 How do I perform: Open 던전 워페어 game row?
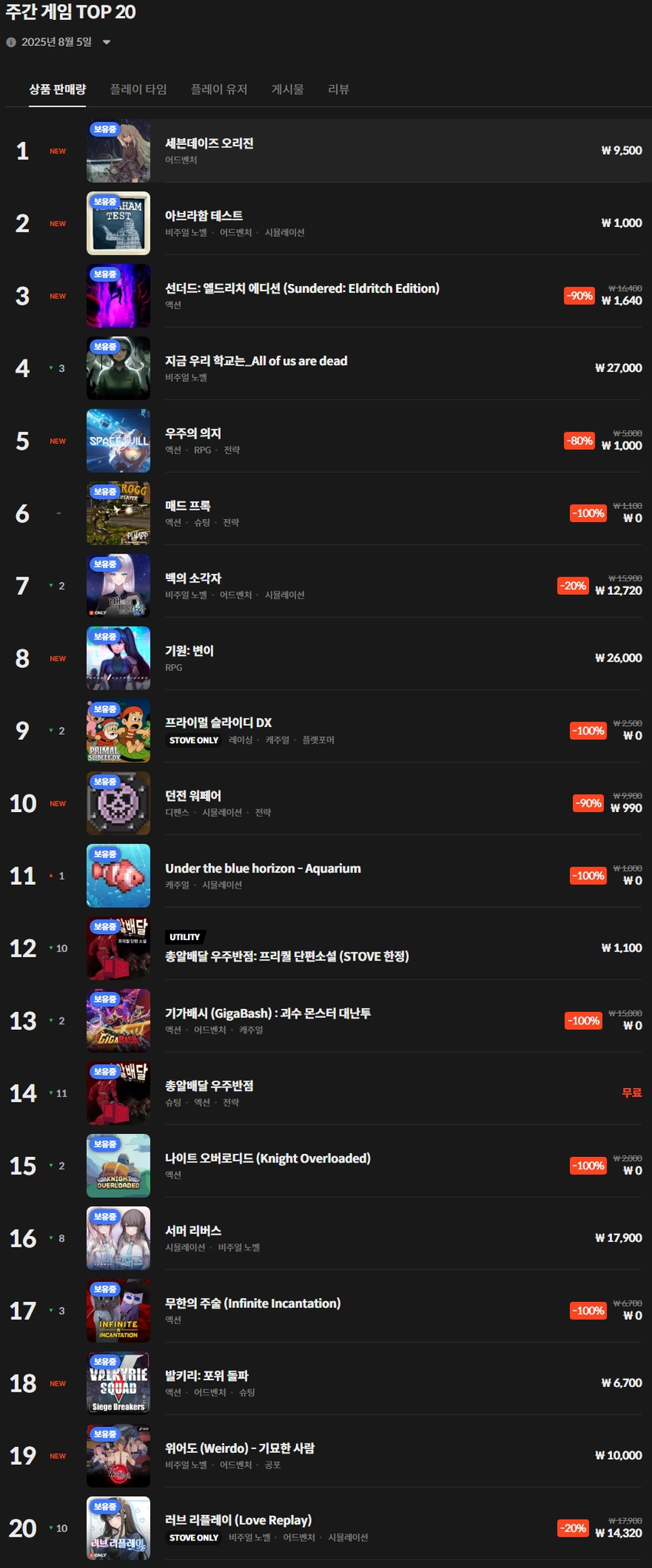[193, 796]
